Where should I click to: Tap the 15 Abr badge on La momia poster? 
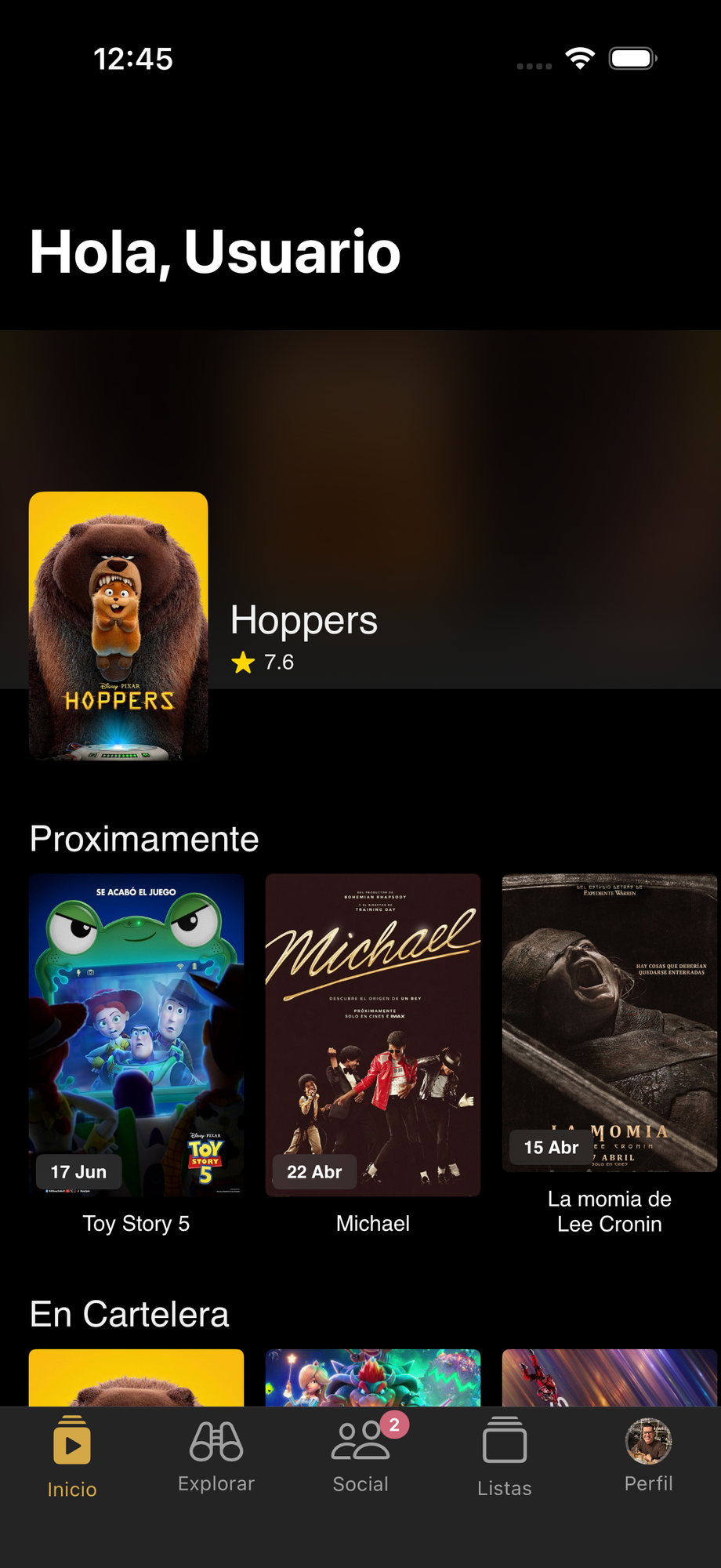pos(551,1147)
